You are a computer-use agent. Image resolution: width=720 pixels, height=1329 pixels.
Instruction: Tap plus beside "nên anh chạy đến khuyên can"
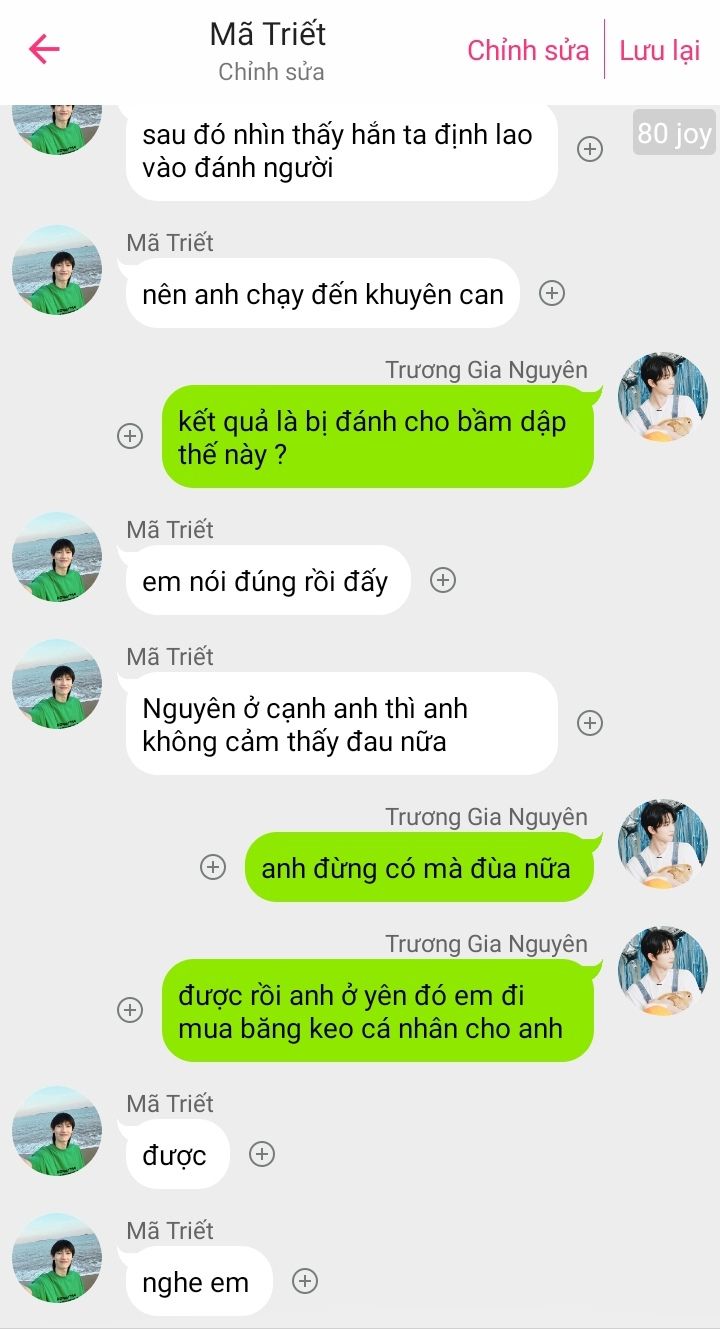552,293
